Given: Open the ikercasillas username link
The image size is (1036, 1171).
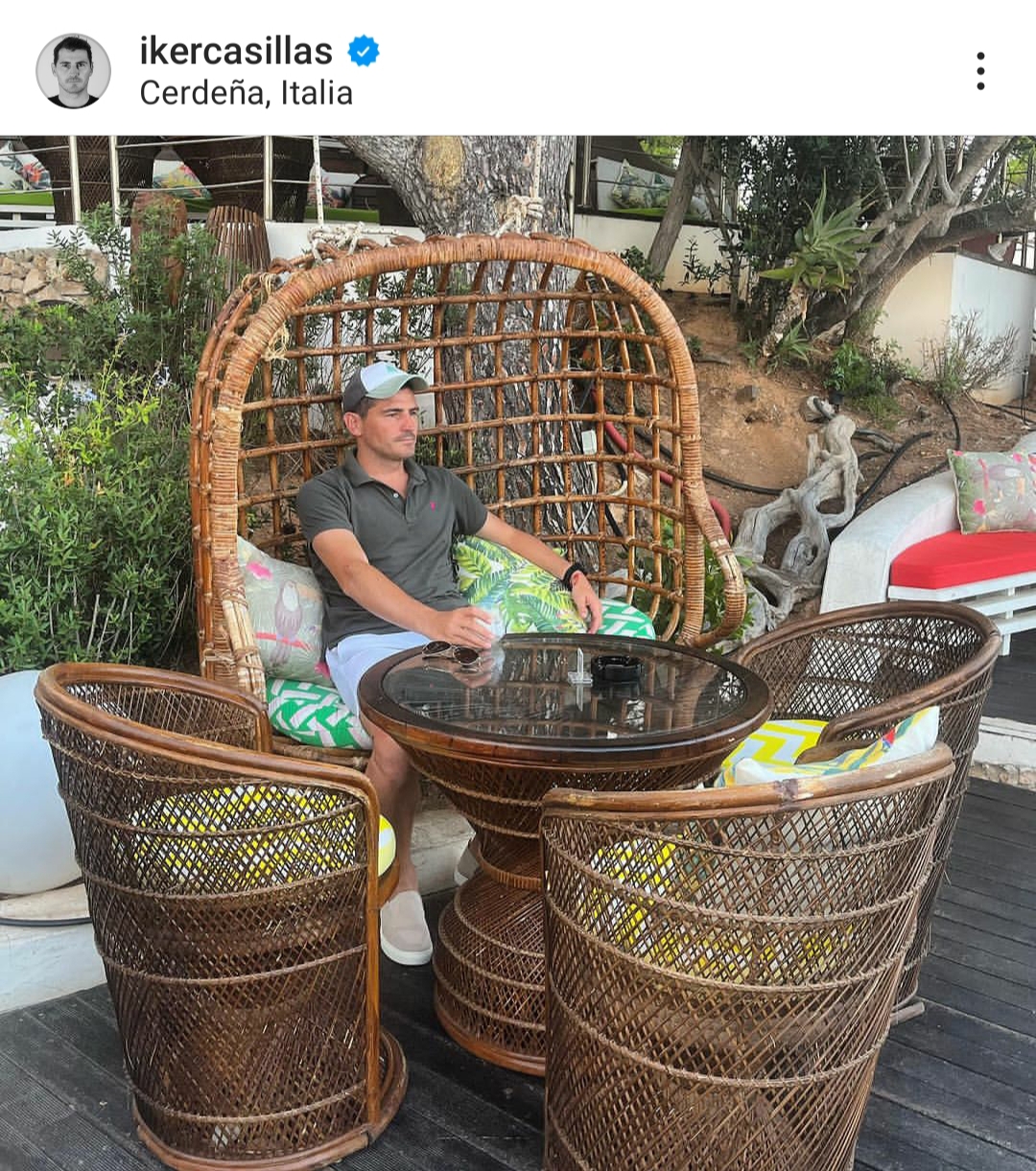Looking at the screenshot, I should (236, 50).
